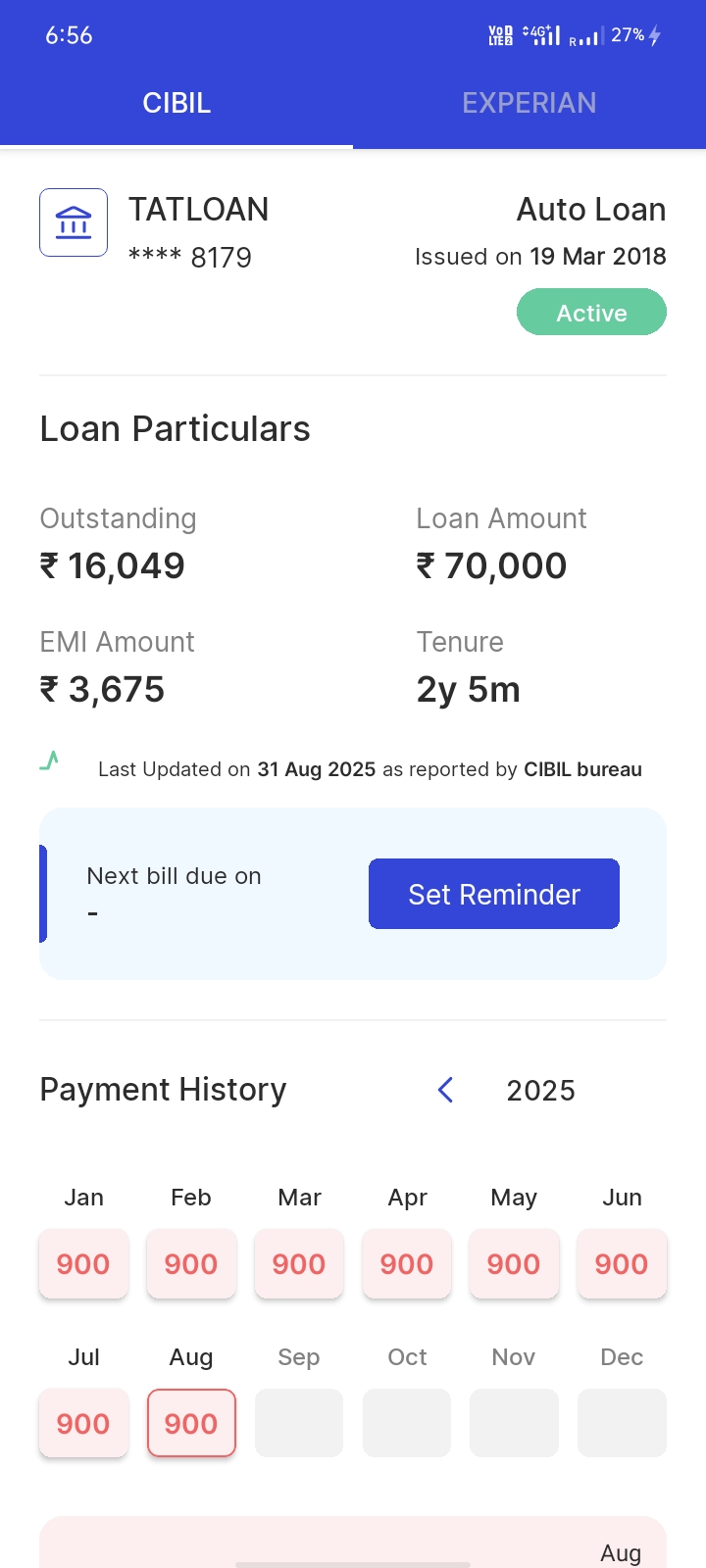Viewport: 706px width, 1568px height.
Task: Select the Jul payment status tile
Action: 83,1423
